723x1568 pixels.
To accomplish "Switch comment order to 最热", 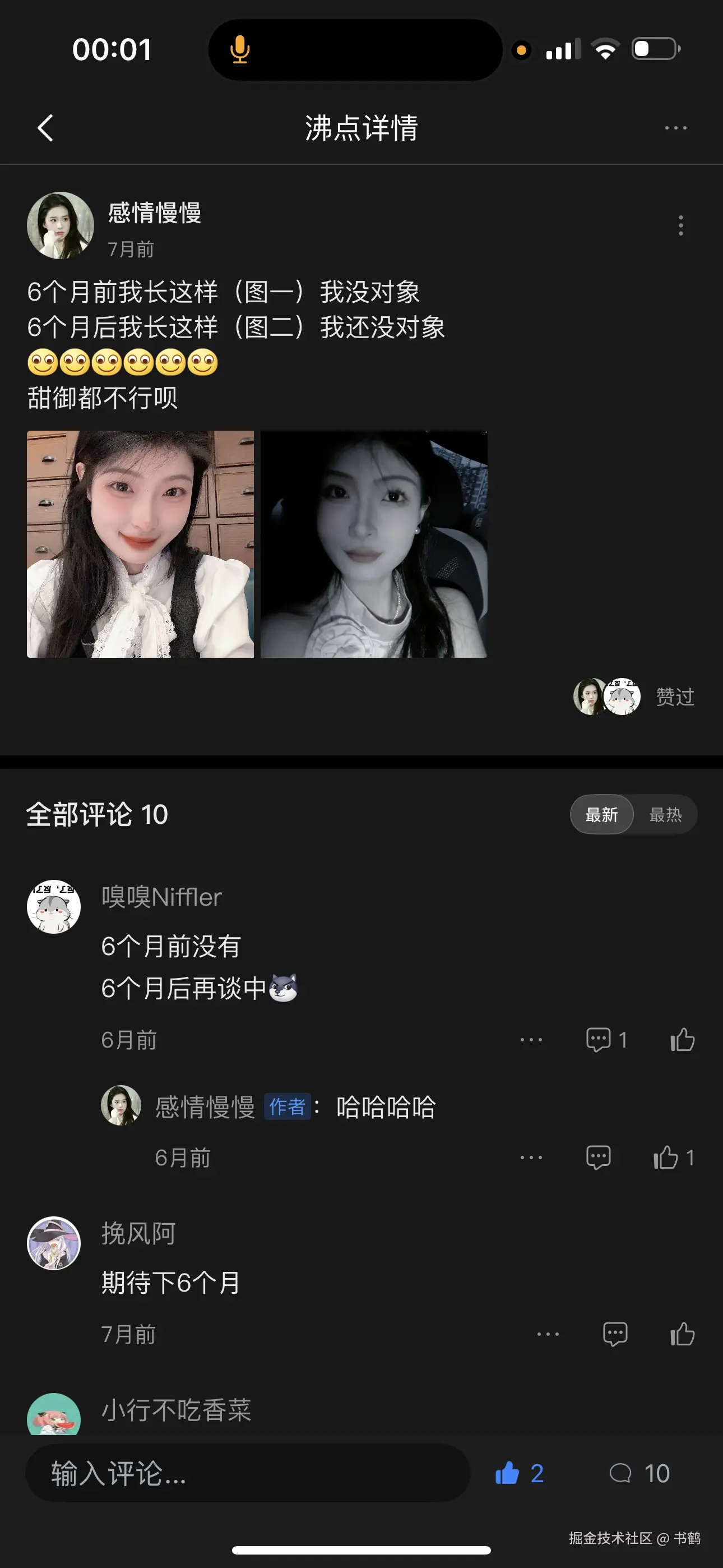I will point(666,814).
